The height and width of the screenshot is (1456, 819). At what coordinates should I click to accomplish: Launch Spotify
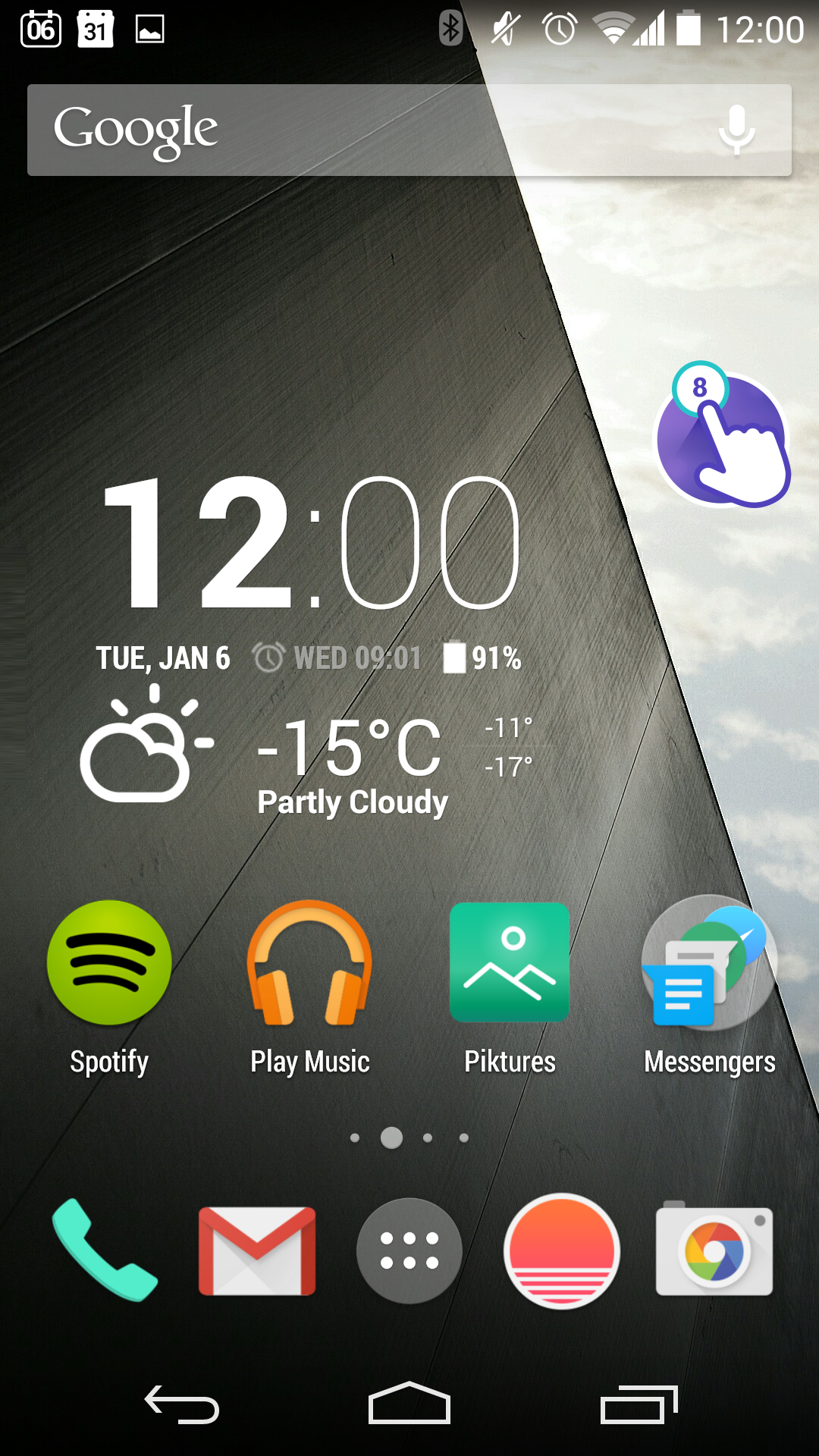[x=109, y=987]
